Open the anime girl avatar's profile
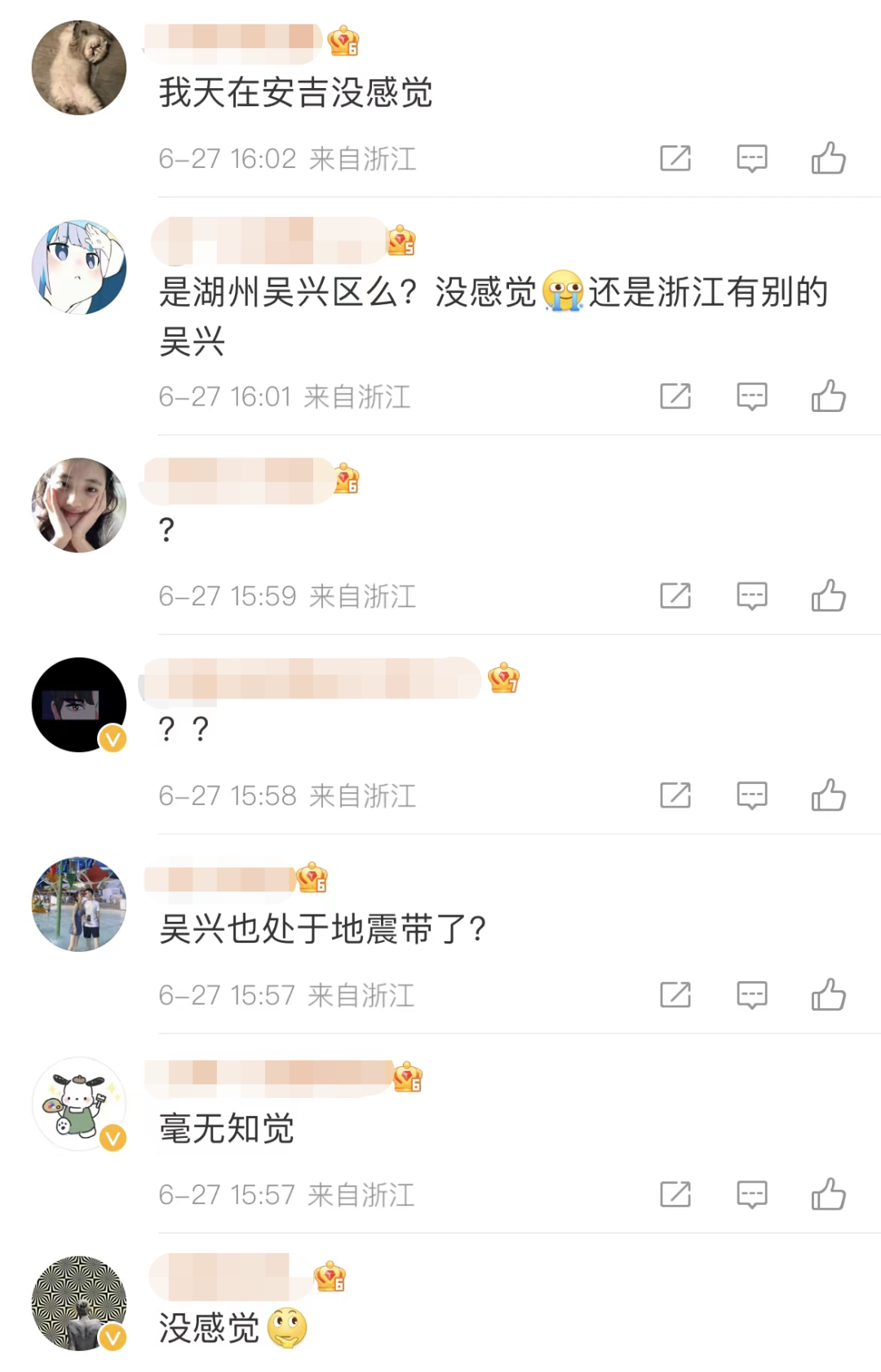This screenshot has height=1372, width=881. [79, 267]
